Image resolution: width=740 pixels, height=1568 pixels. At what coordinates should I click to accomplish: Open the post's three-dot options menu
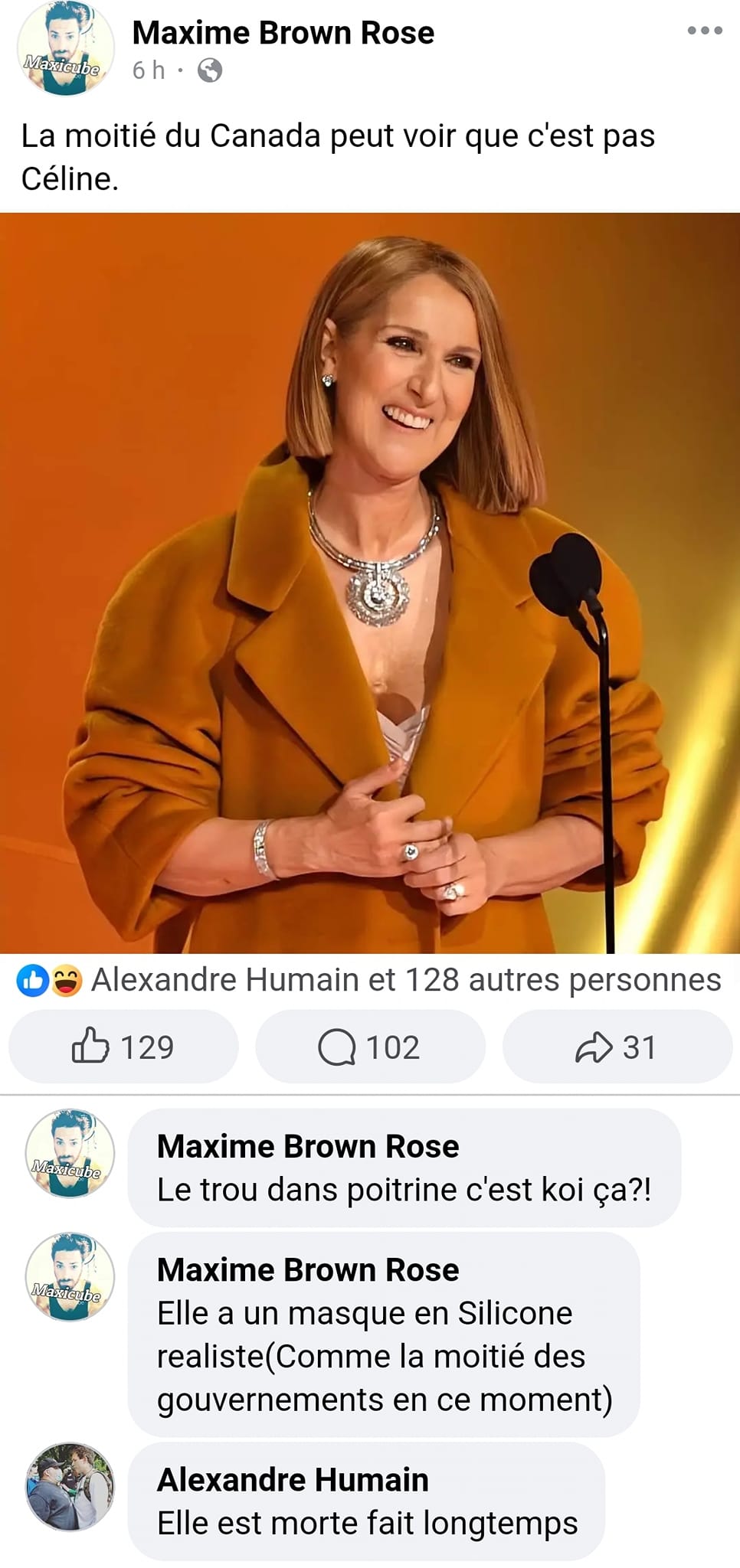(705, 31)
